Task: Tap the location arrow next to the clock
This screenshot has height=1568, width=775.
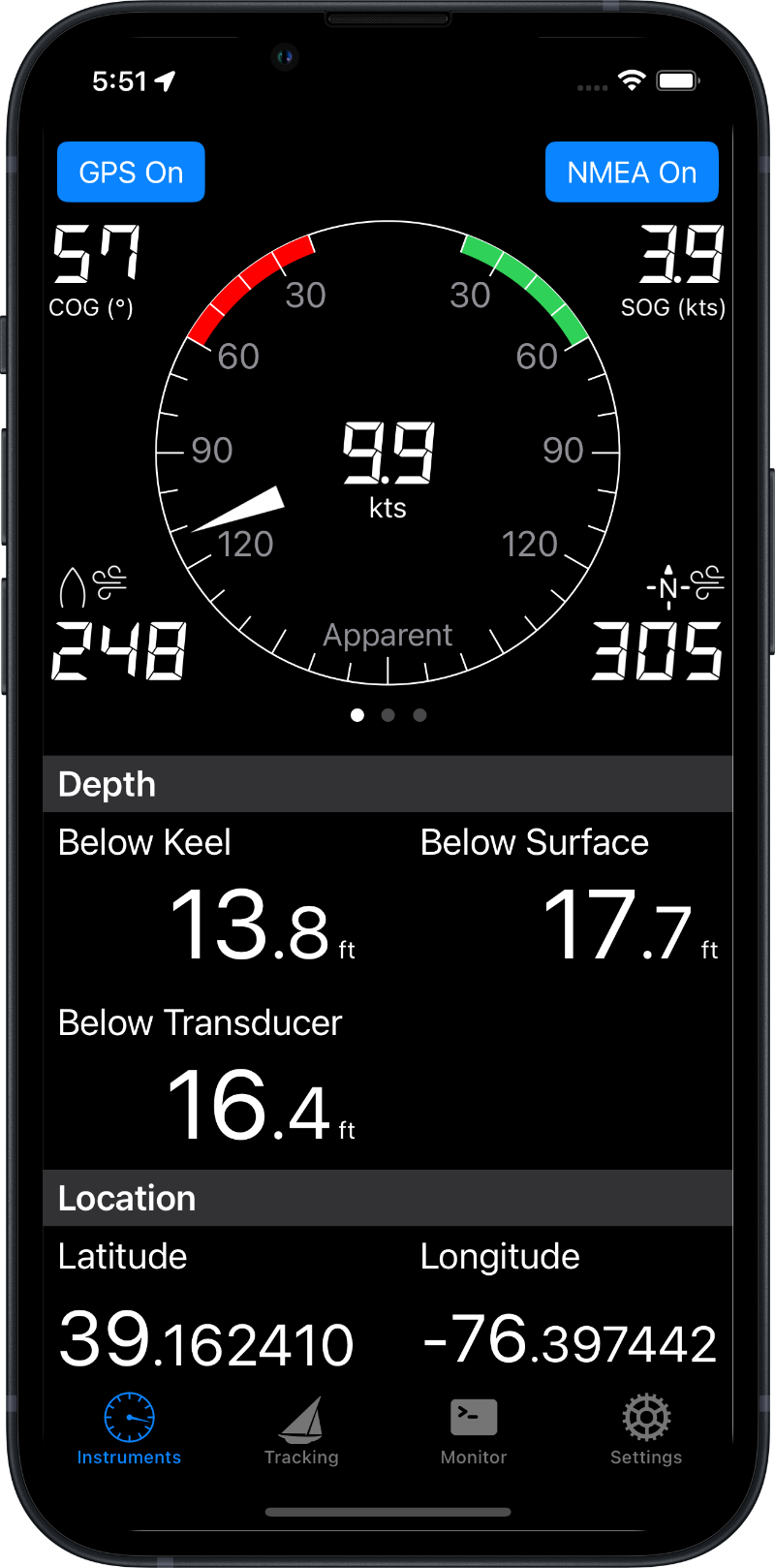Action: (162, 82)
